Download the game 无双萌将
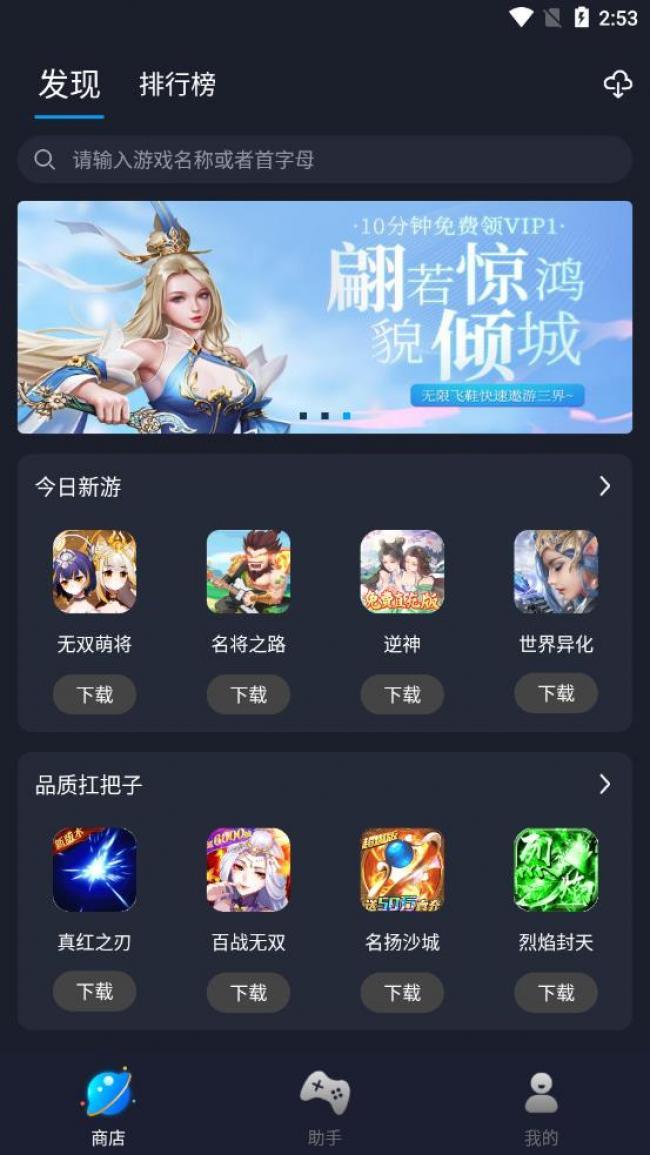 [95, 694]
